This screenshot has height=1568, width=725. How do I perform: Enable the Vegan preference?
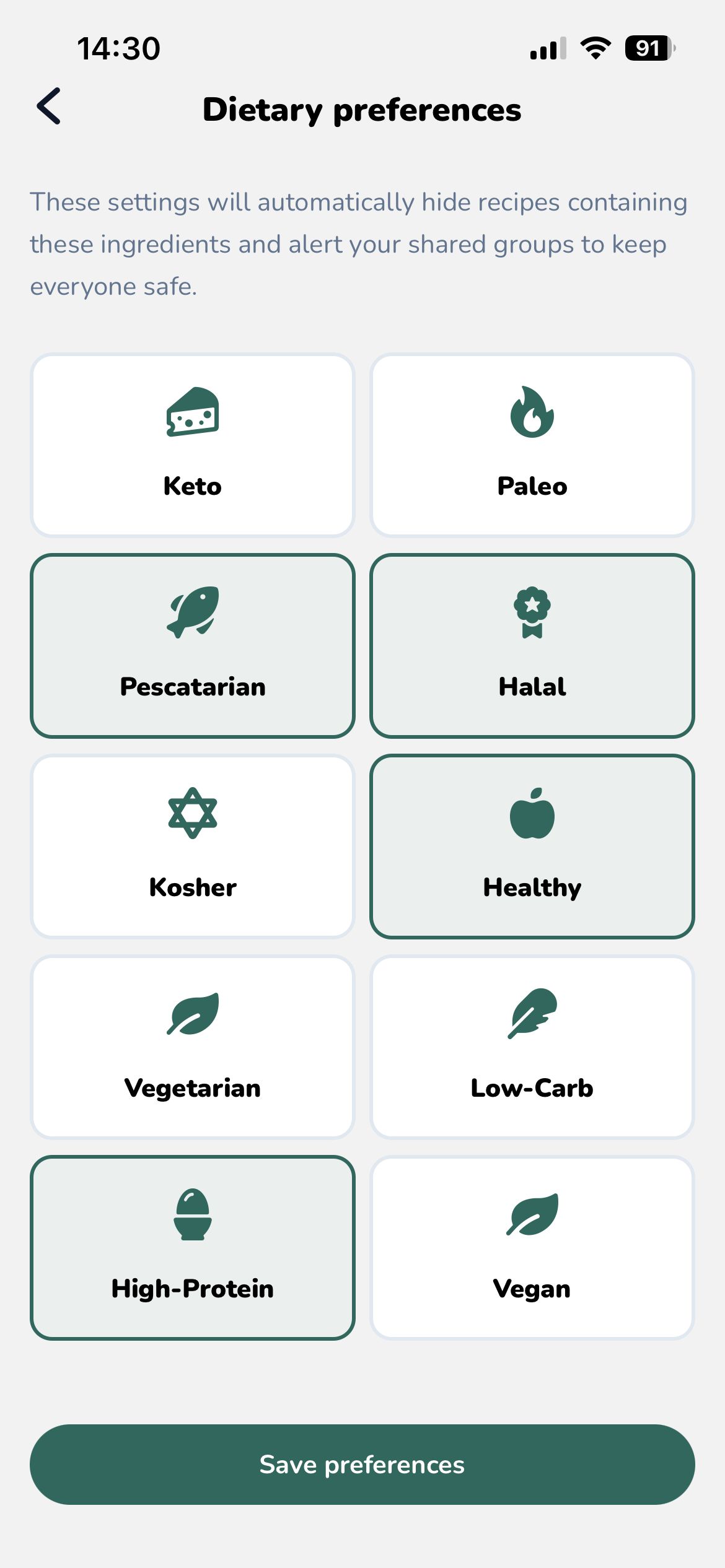coord(532,1248)
